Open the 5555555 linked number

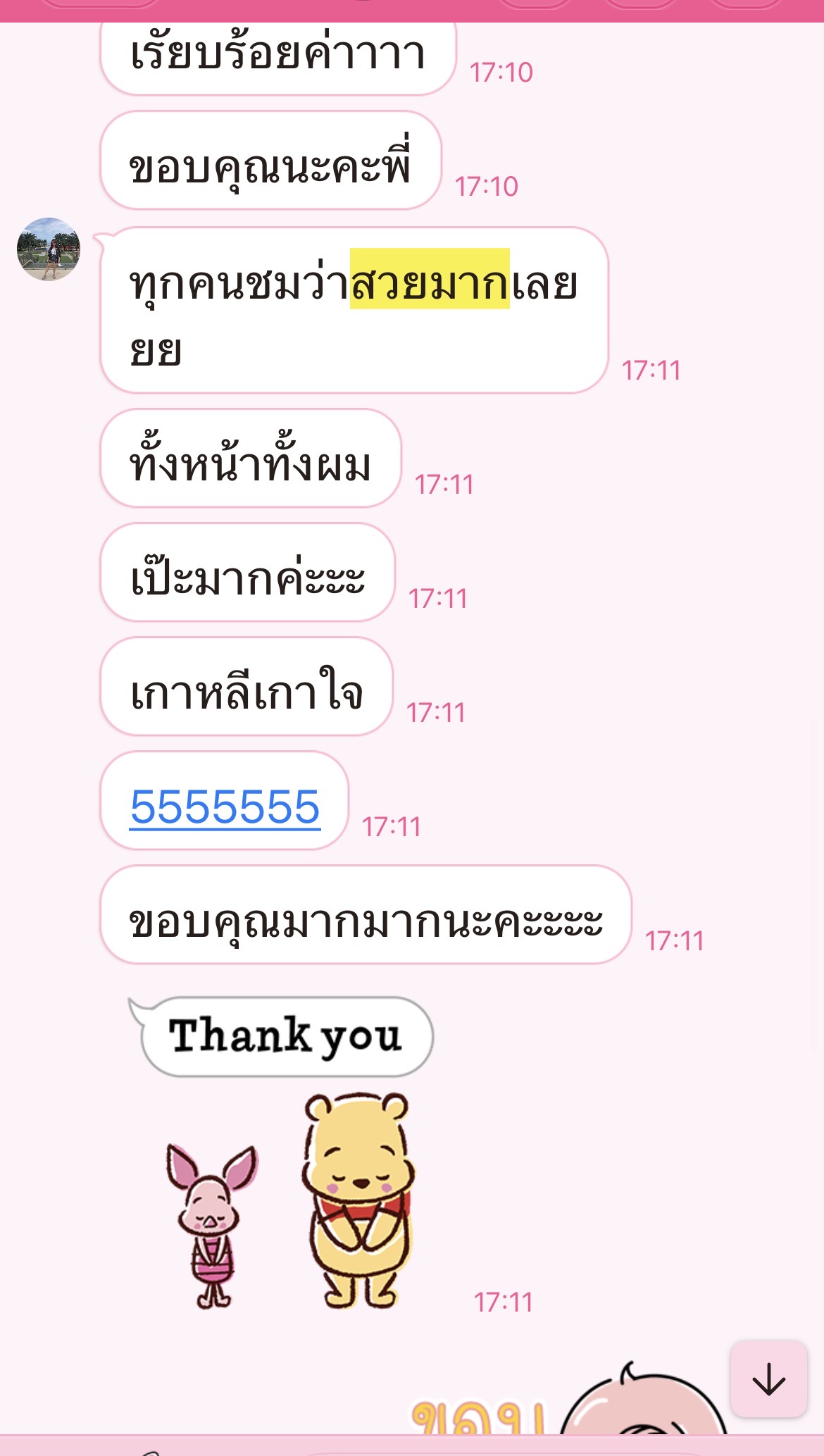[225, 806]
